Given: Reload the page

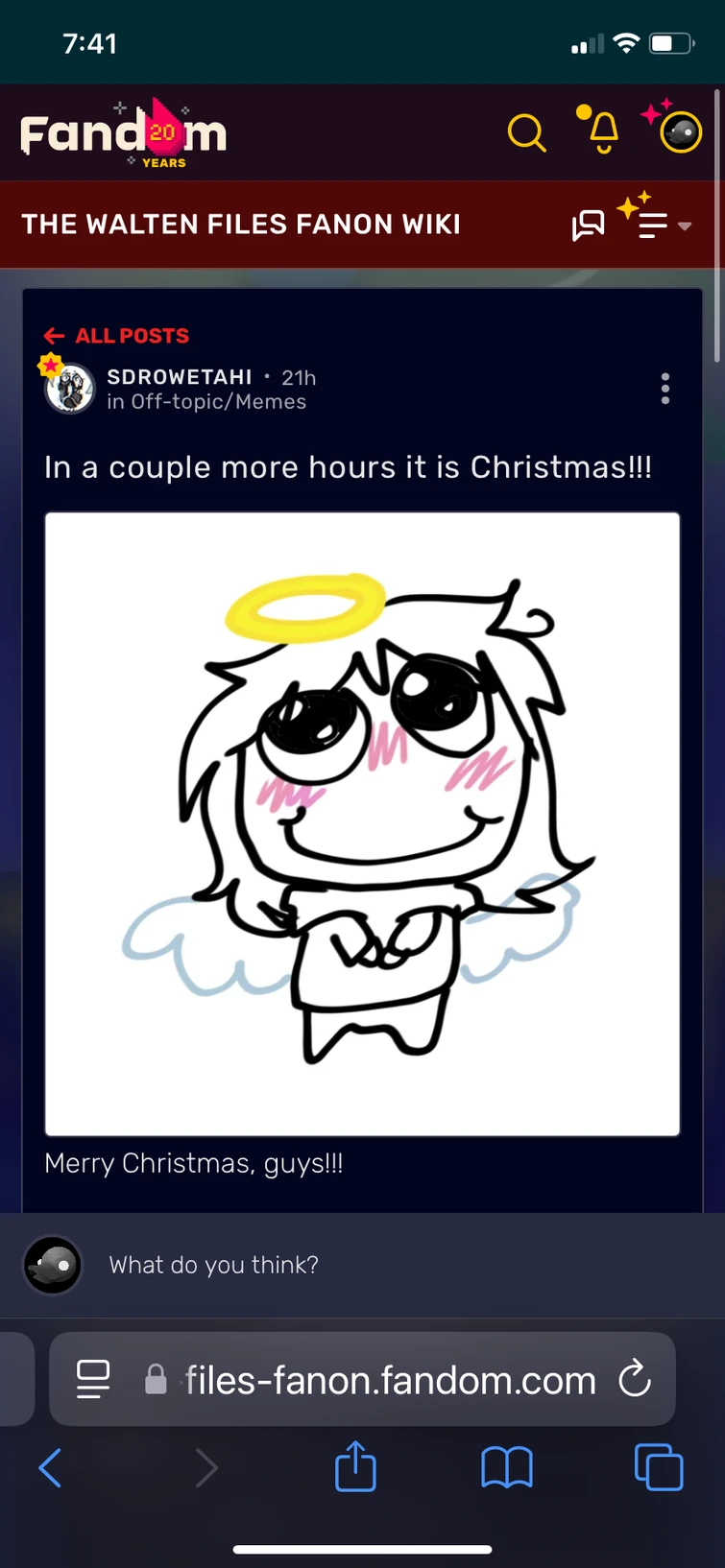Looking at the screenshot, I should coord(635,1380).
